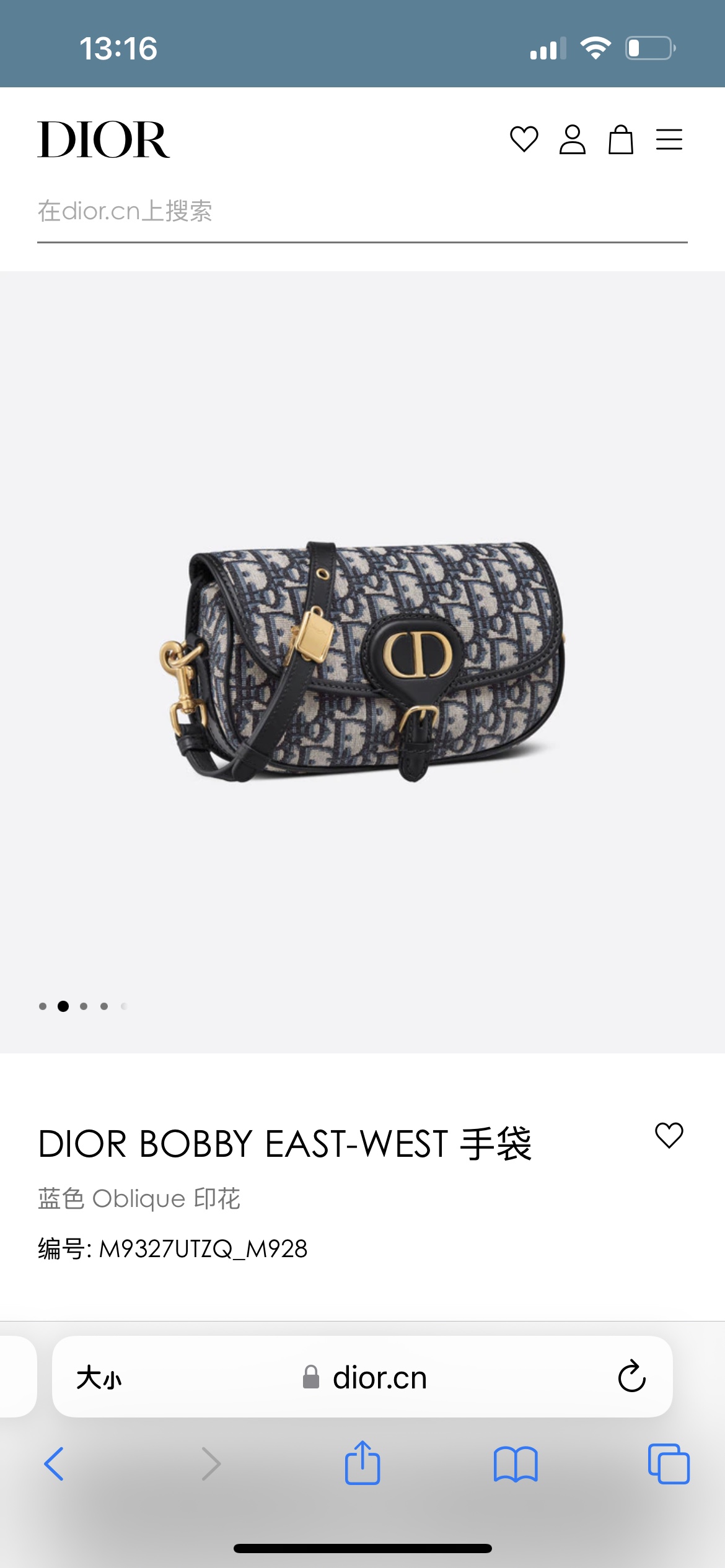
Task: Reload the dior.cn page
Action: tap(631, 1377)
